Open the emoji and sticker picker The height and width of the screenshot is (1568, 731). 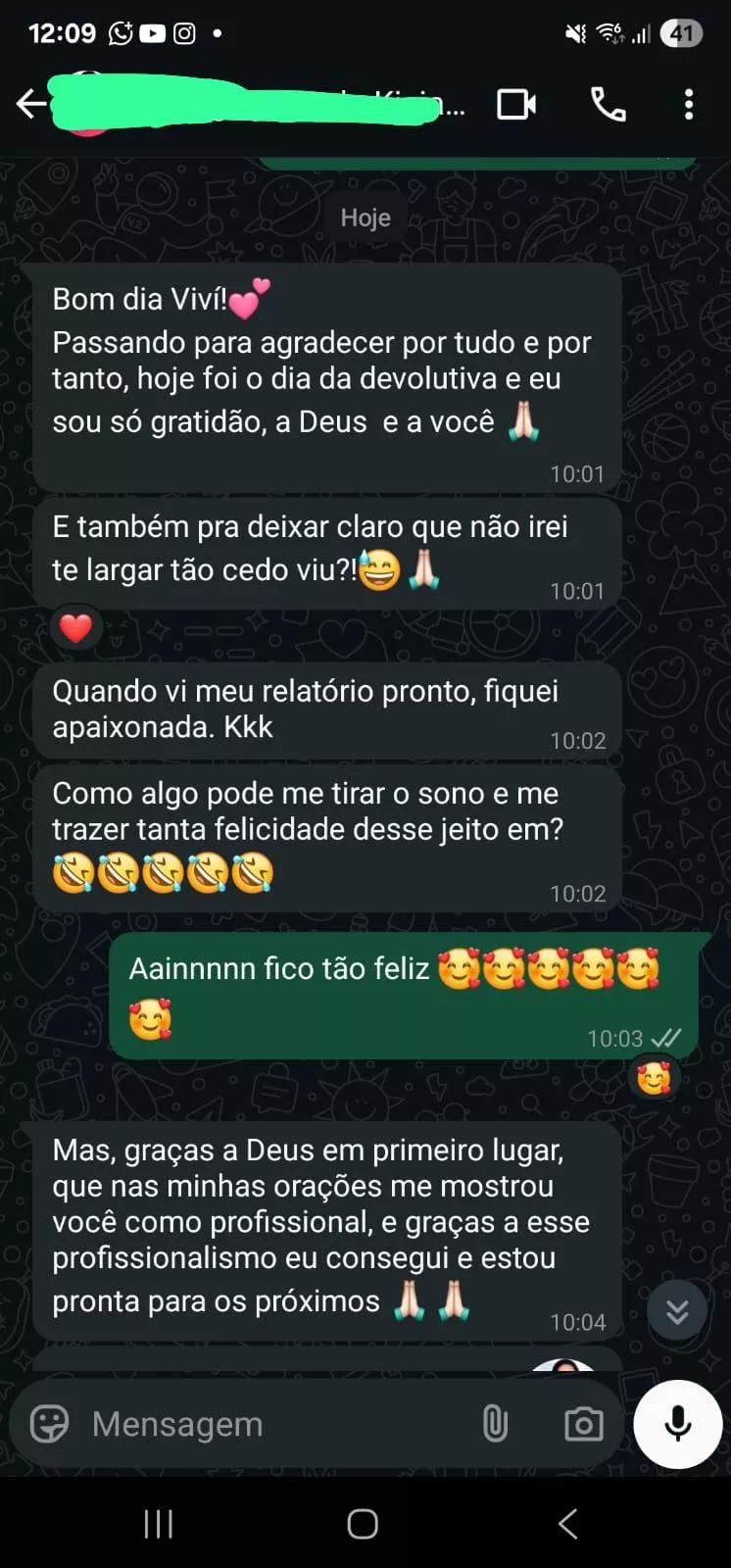(50, 1424)
